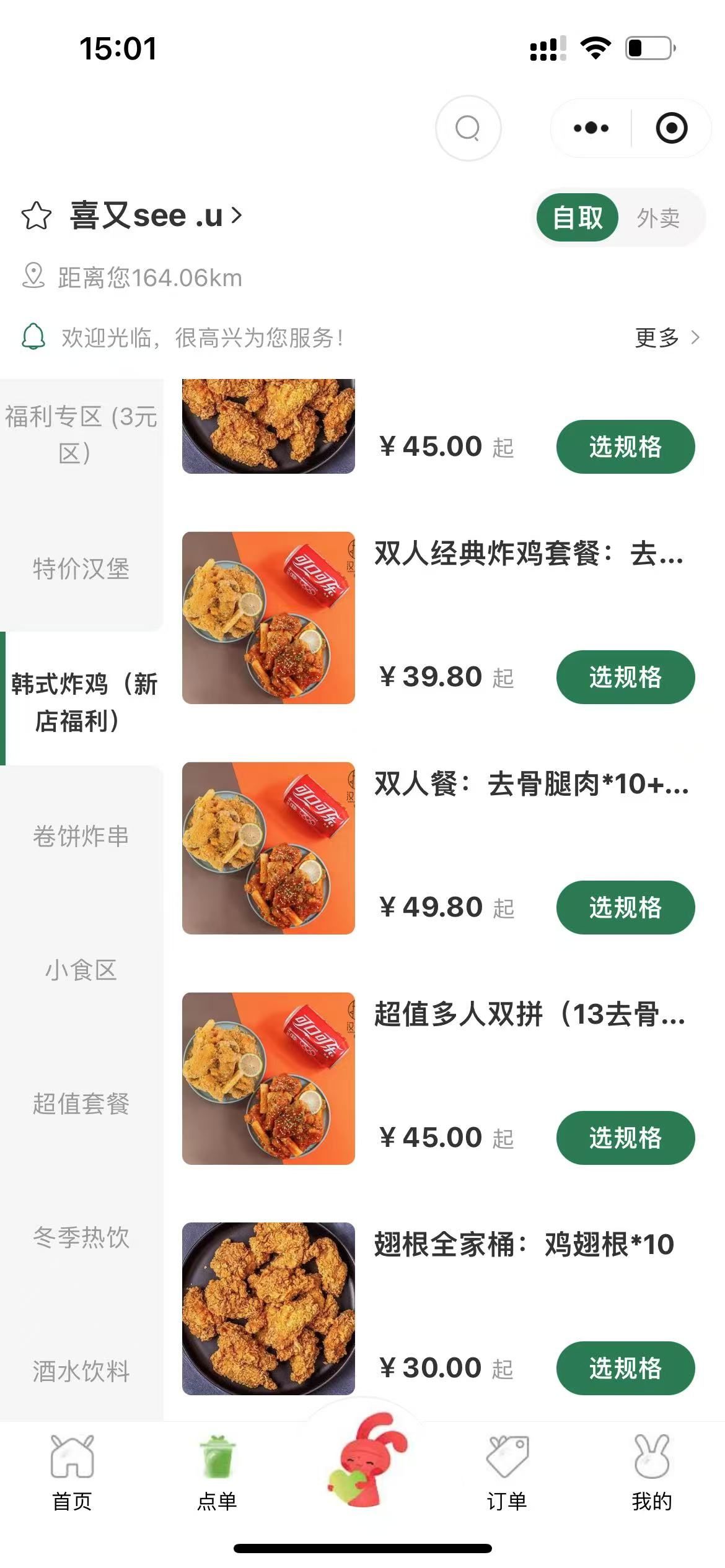The height and width of the screenshot is (1568, 725).
Task: Choose specs for 双人经典炸鸡套餐
Action: [x=625, y=677]
